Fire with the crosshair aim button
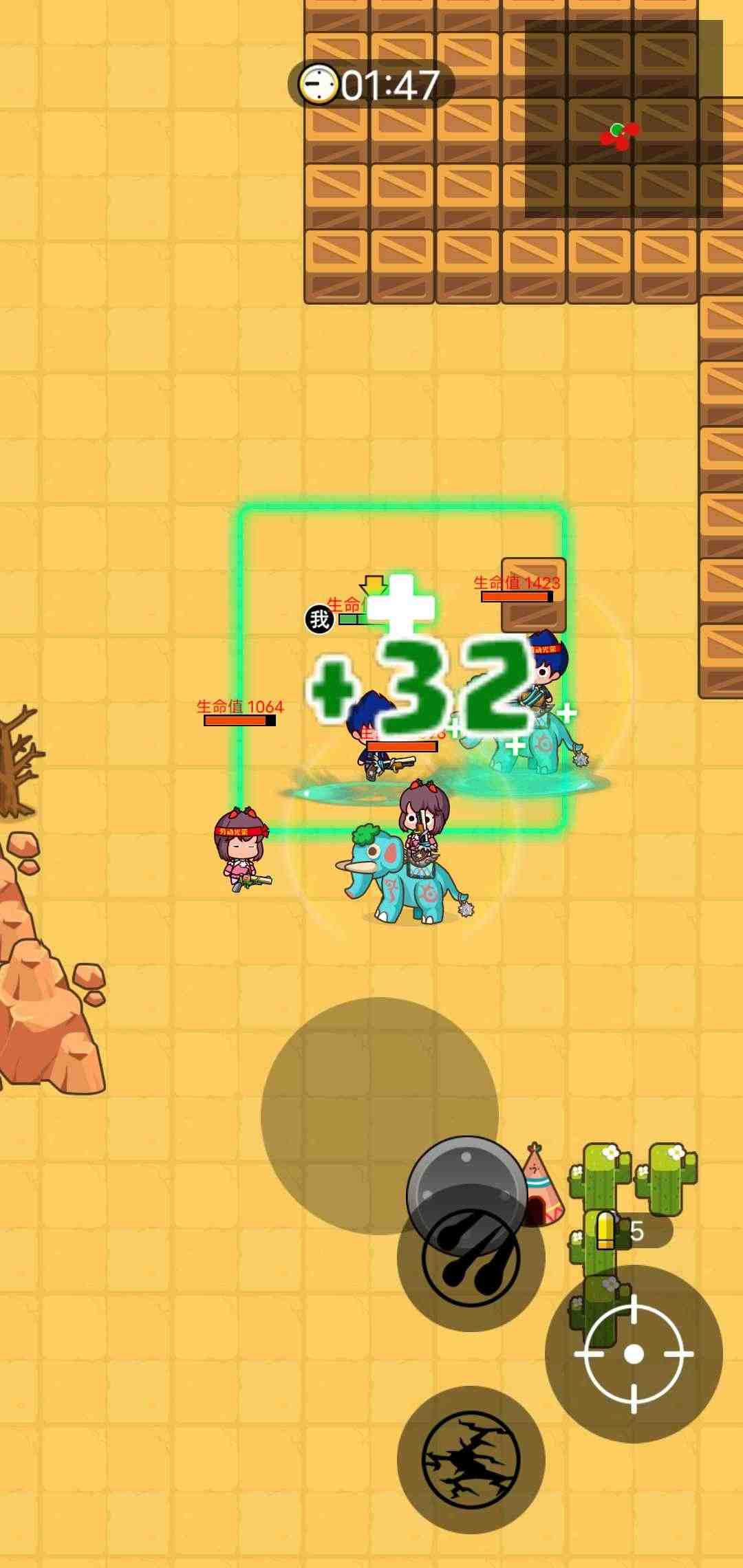743x1568 pixels. pyautogui.click(x=634, y=1353)
